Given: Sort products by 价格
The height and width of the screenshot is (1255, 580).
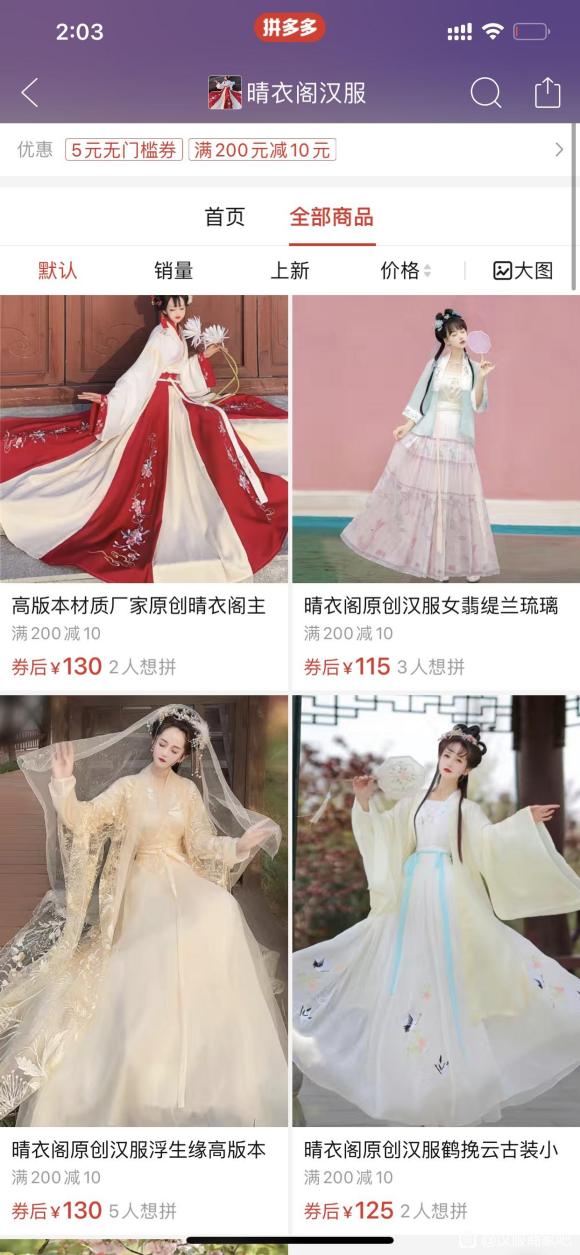Looking at the screenshot, I should pyautogui.click(x=406, y=271).
